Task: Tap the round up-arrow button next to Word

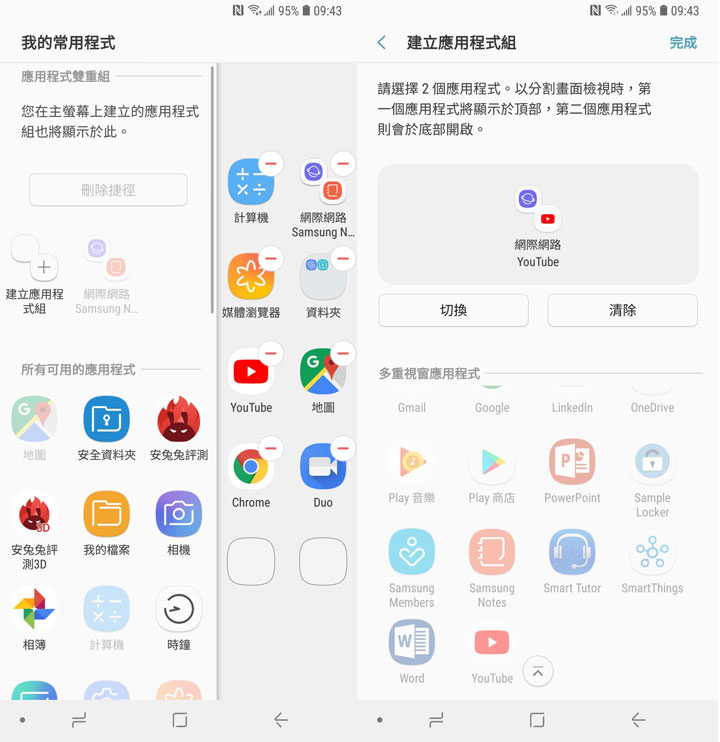Action: tap(538, 671)
